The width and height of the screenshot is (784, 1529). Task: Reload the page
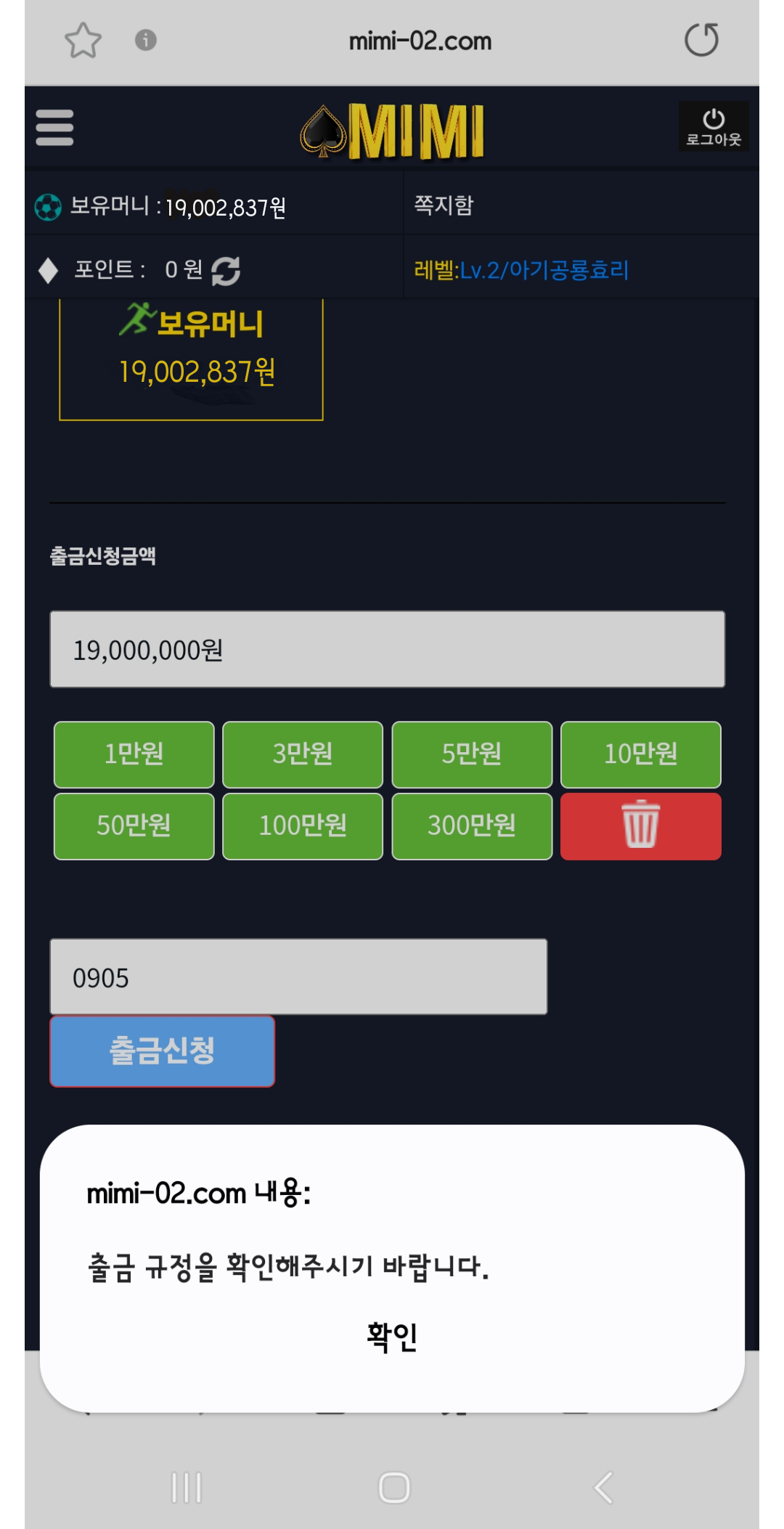[701, 40]
